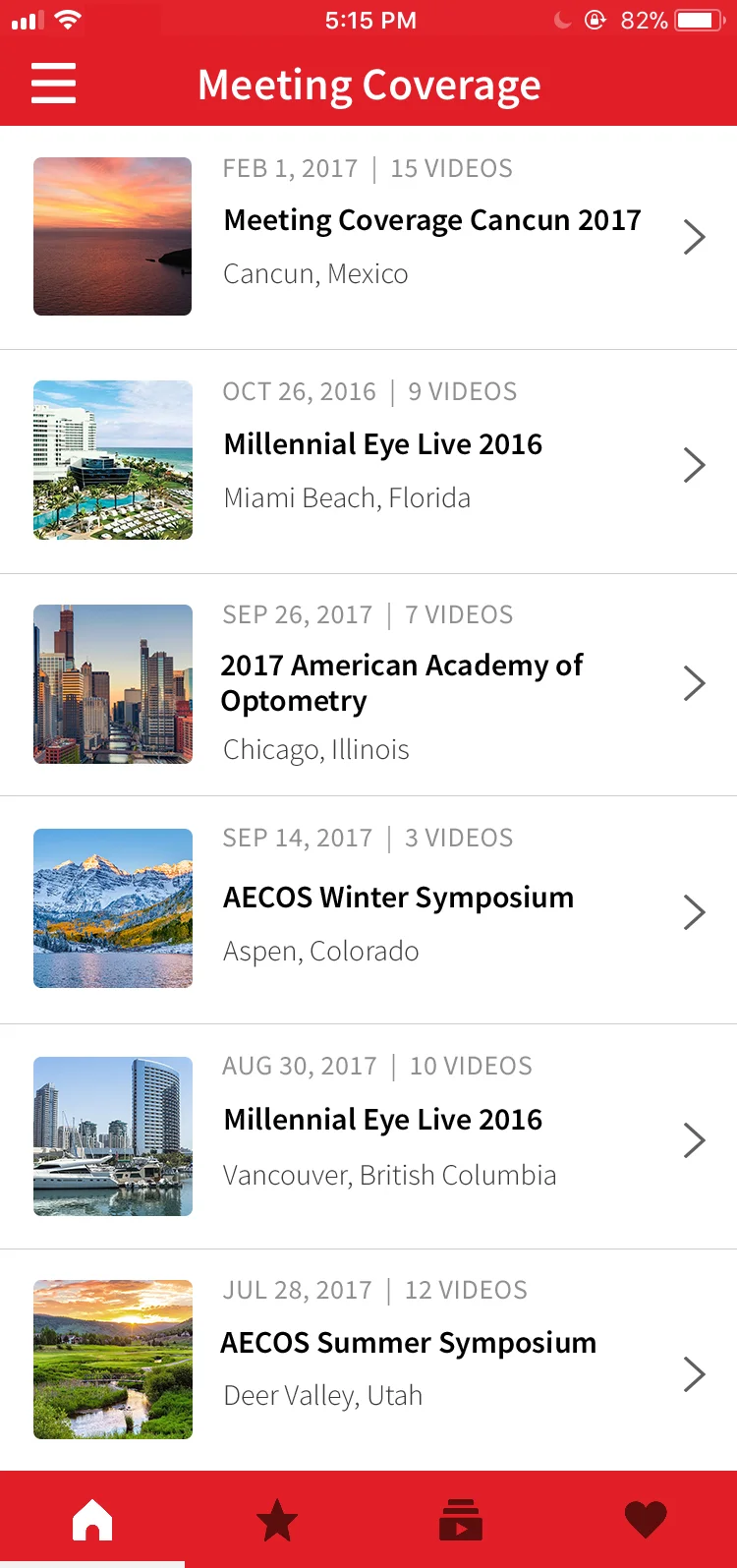
Task: Open the heart favorites tab
Action: click(x=646, y=1520)
